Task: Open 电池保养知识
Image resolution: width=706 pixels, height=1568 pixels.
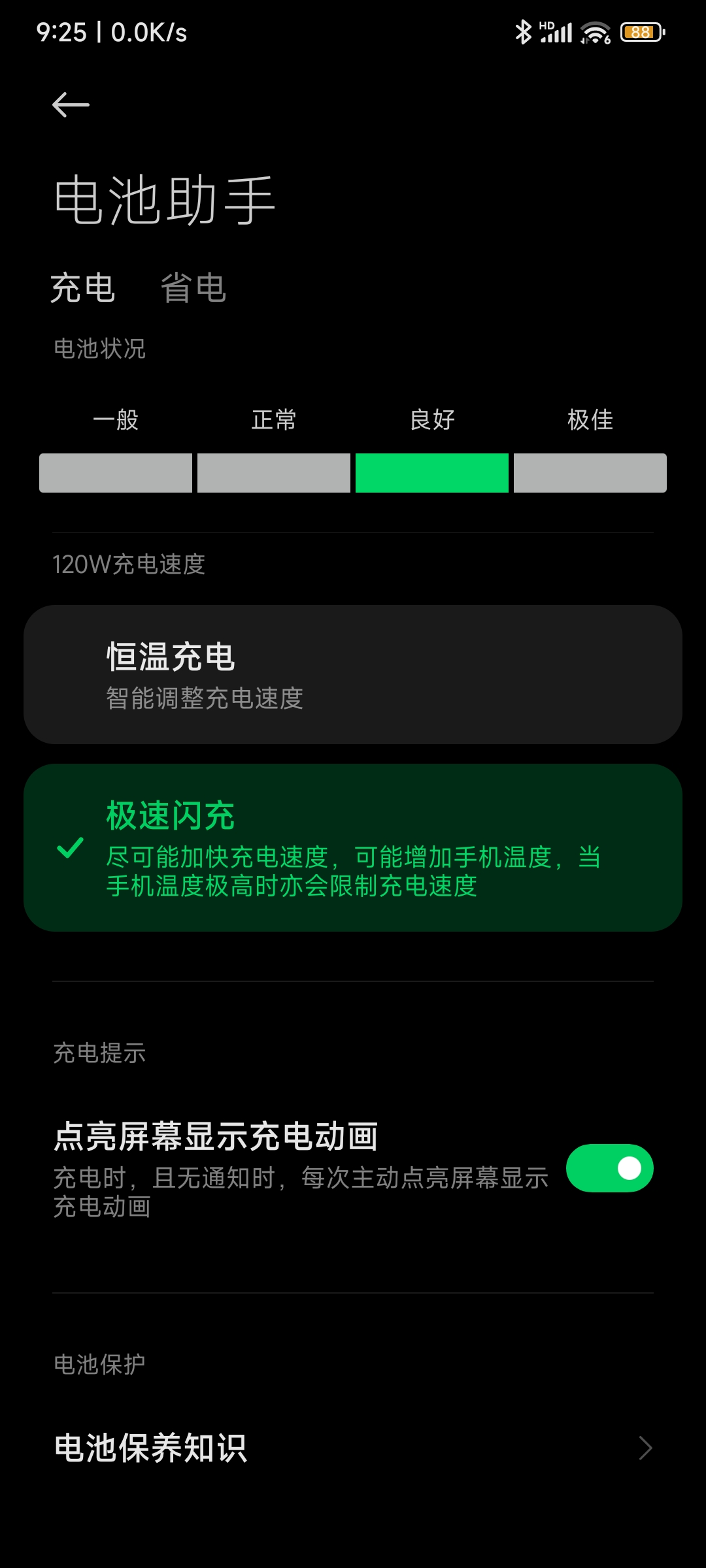Action: 353,1448
